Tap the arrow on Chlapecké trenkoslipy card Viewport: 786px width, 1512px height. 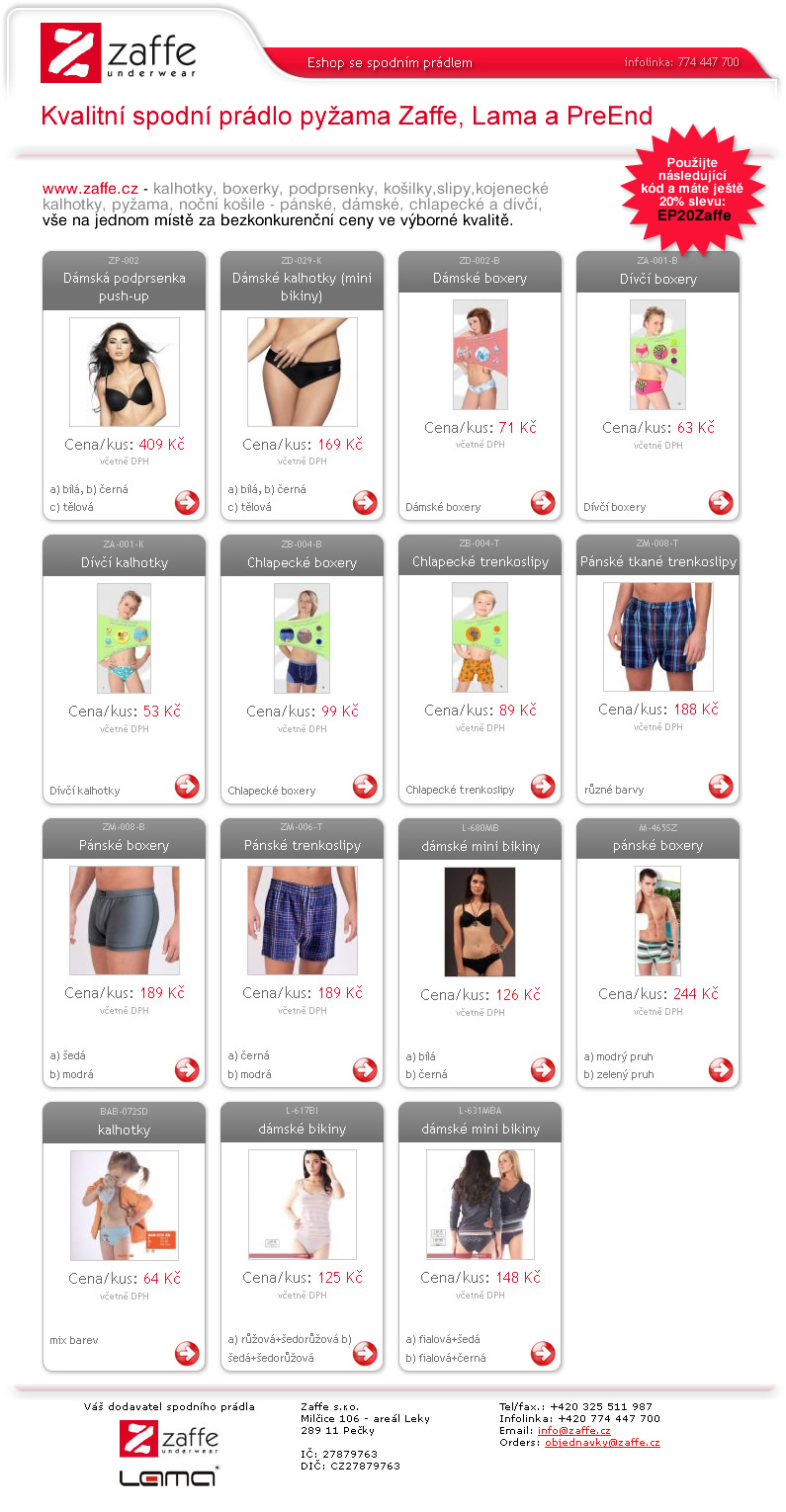543,787
